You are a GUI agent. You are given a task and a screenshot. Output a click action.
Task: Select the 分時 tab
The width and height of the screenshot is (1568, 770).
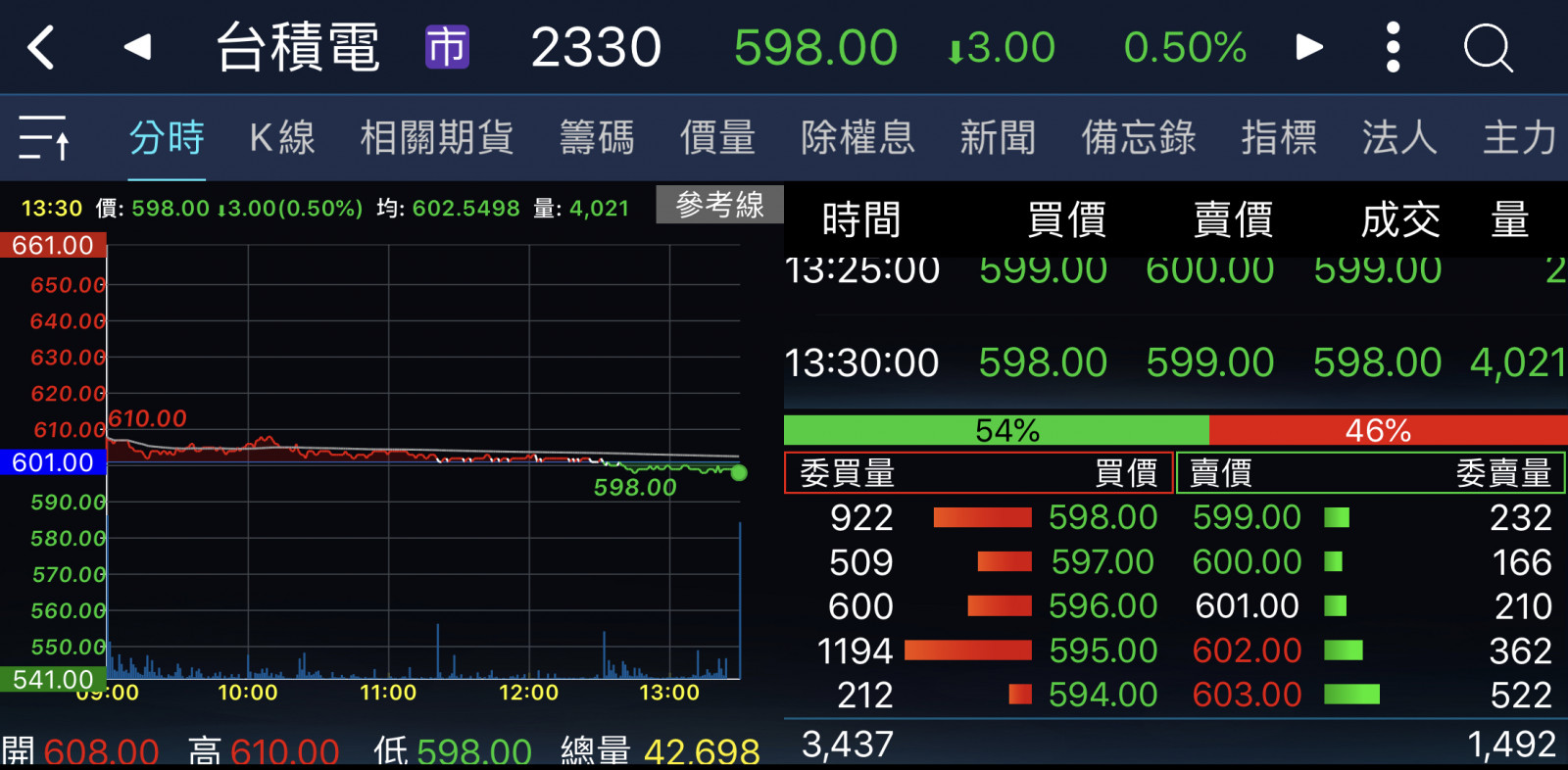point(167,137)
